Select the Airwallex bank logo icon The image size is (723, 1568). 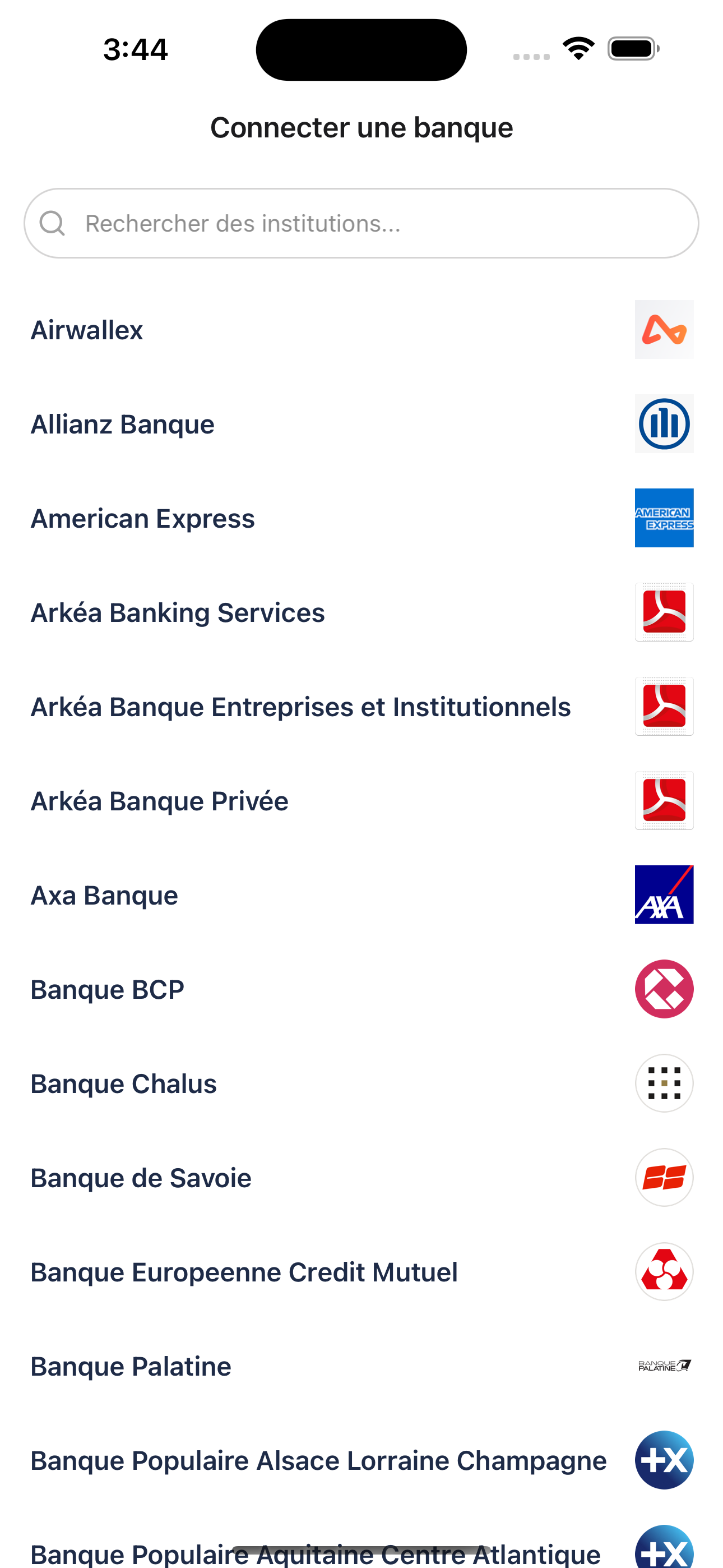point(664,329)
